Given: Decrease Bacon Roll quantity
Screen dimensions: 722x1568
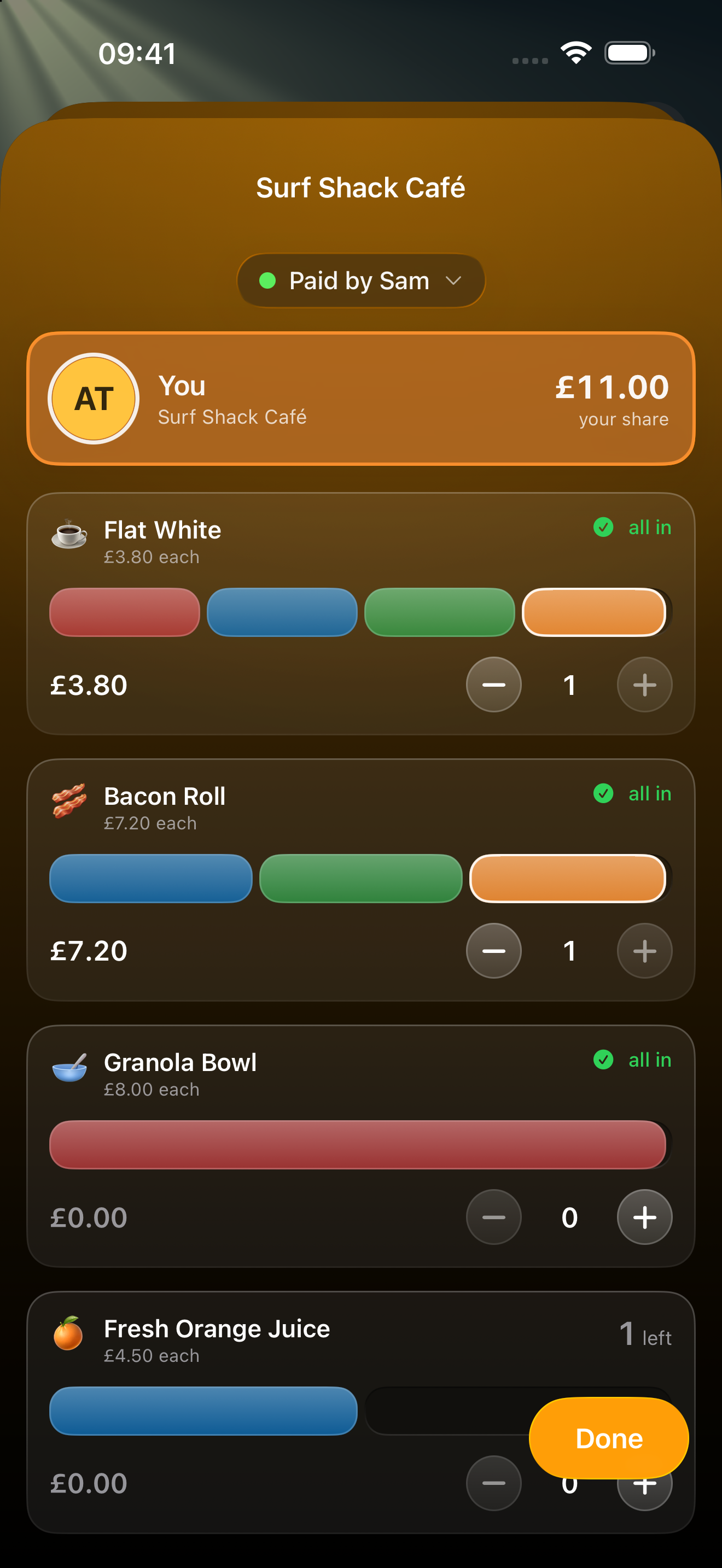Looking at the screenshot, I should coord(494,951).
